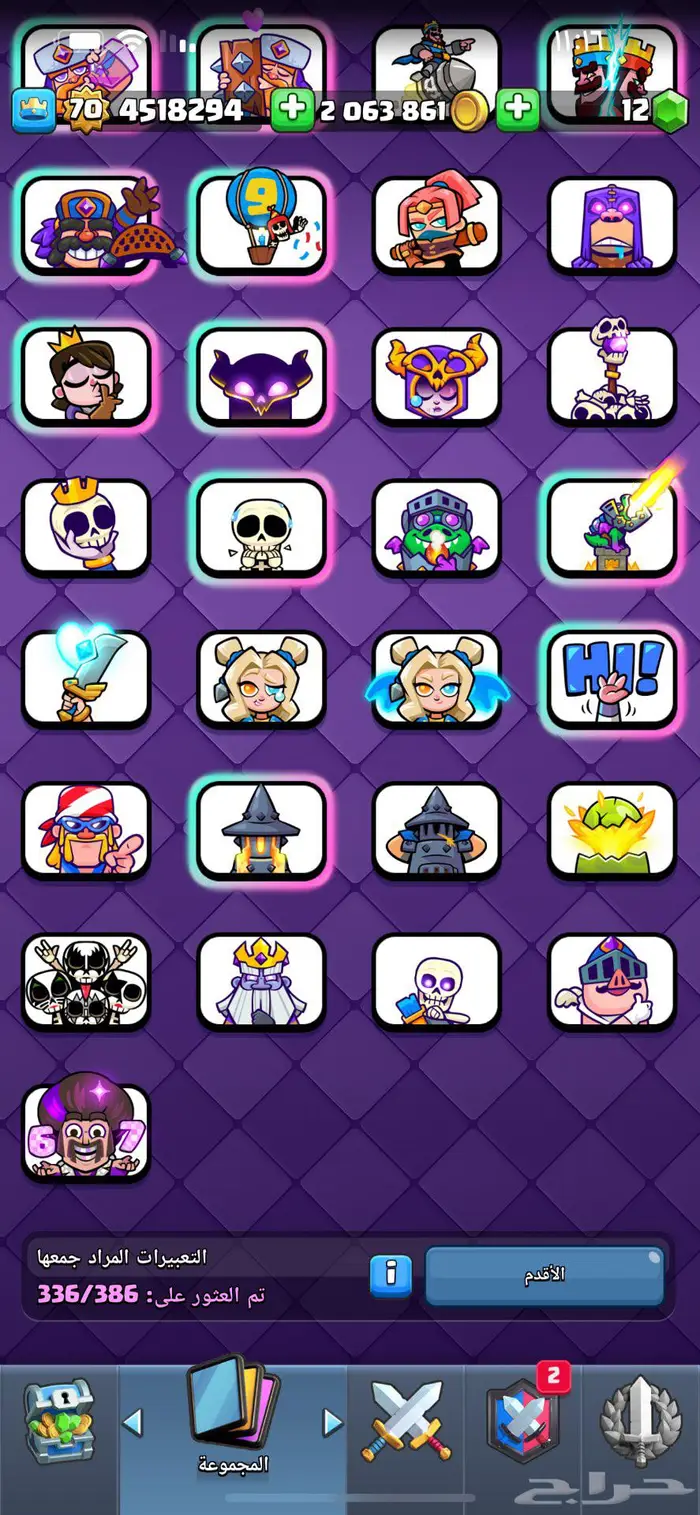Screen dimensions: 700x1515
Task: Tap the green plus next to gold
Action: (x=518, y=110)
